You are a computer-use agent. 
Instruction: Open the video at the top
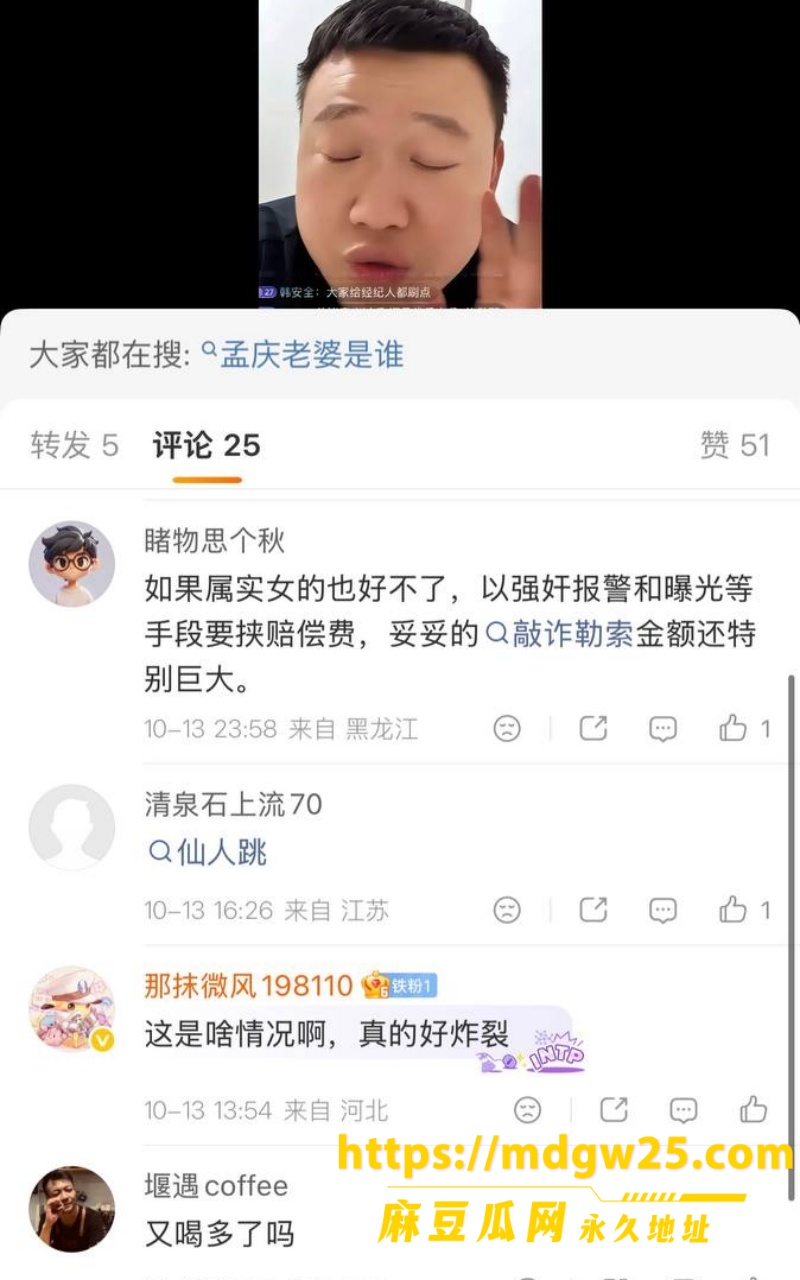point(400,154)
